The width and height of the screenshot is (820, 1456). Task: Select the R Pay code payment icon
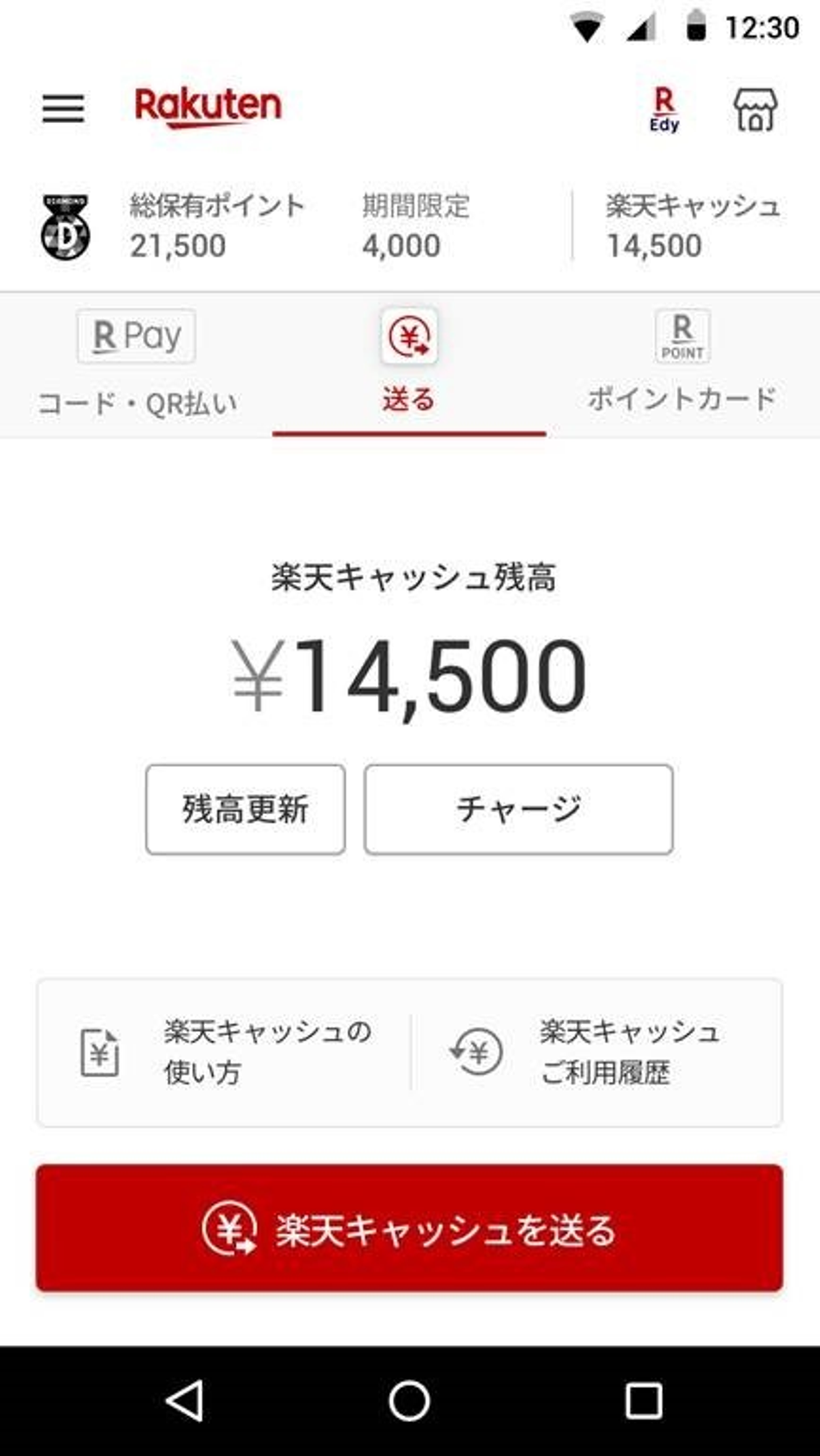click(135, 336)
